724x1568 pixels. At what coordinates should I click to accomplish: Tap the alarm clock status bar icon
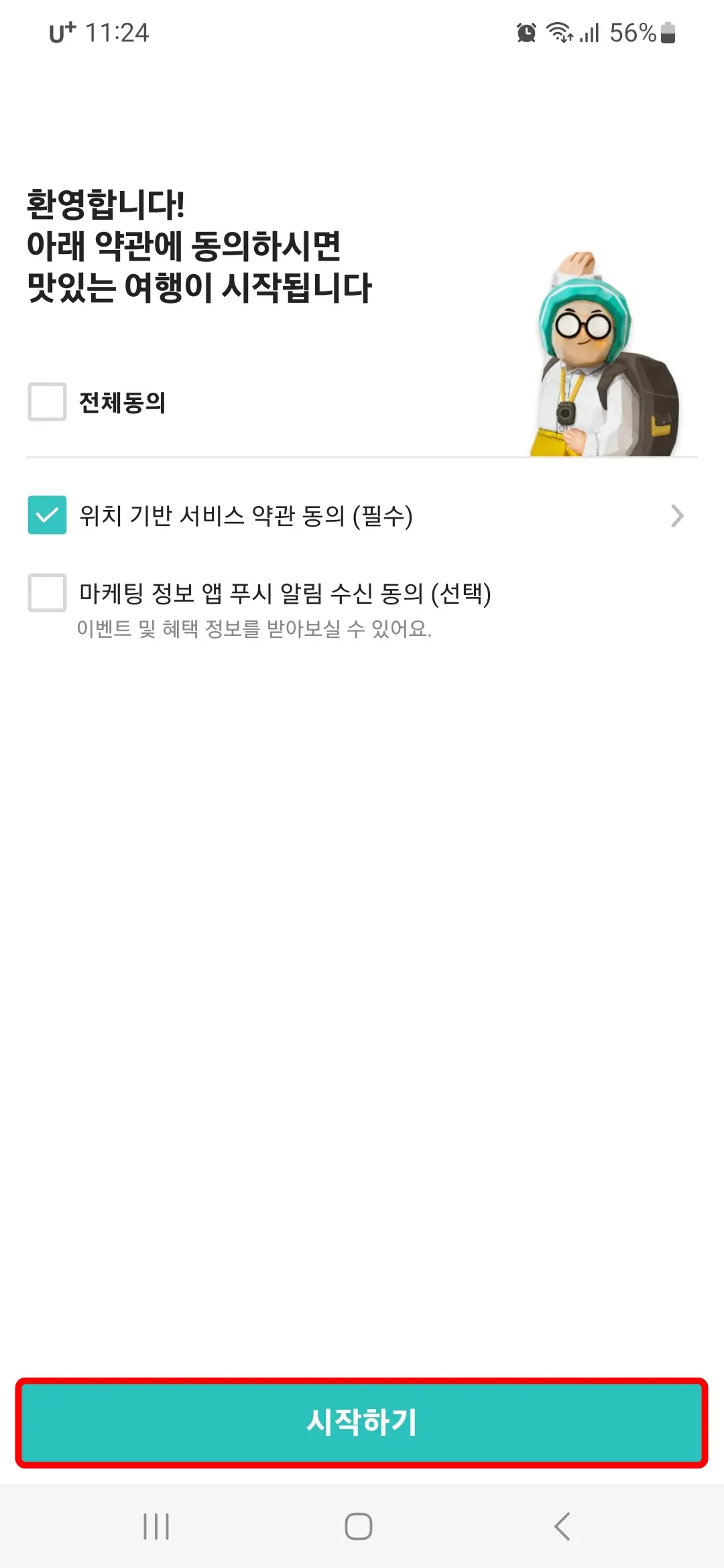[526, 34]
